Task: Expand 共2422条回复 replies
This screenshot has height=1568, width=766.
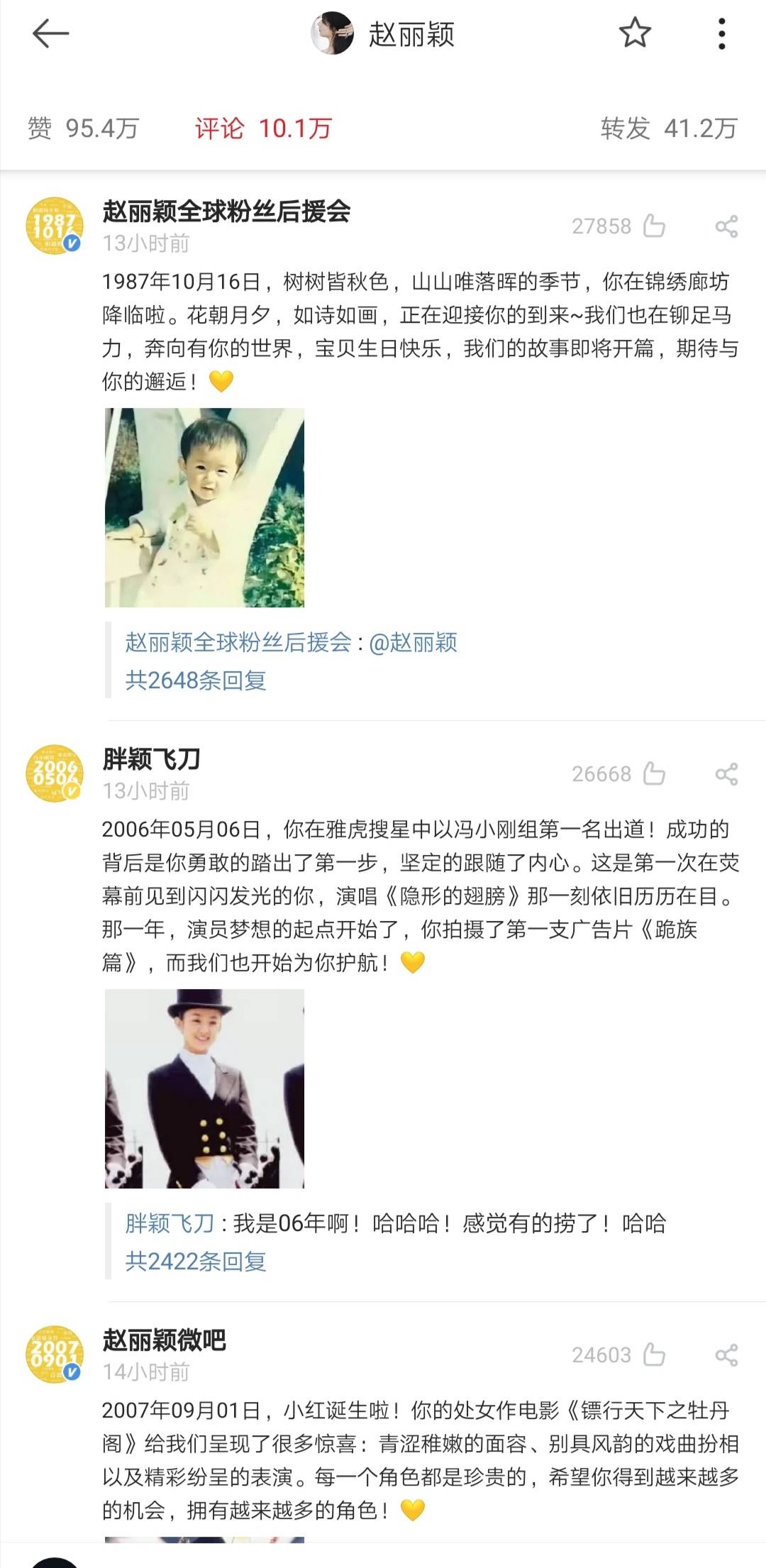Action: pos(196,1261)
